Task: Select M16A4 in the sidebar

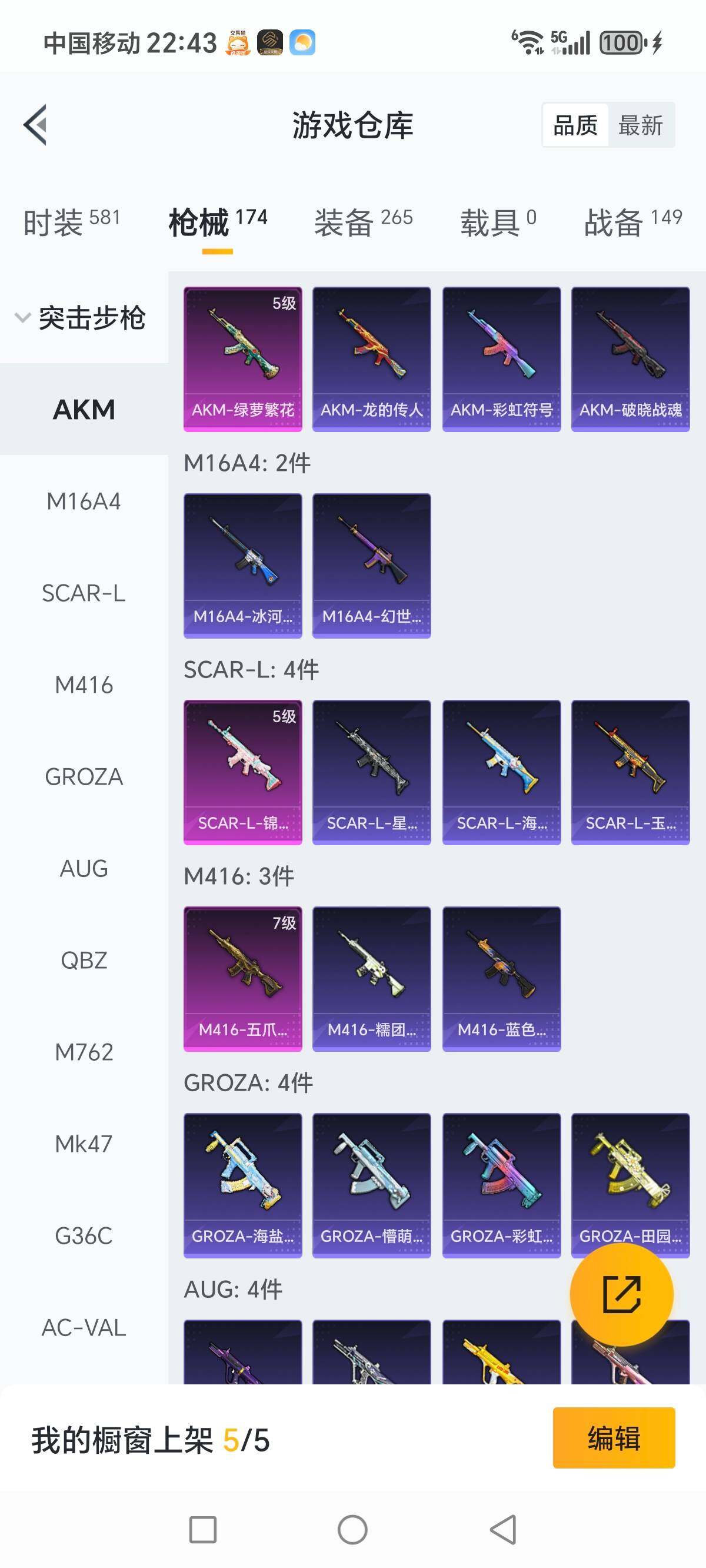Action: pyautogui.click(x=84, y=501)
